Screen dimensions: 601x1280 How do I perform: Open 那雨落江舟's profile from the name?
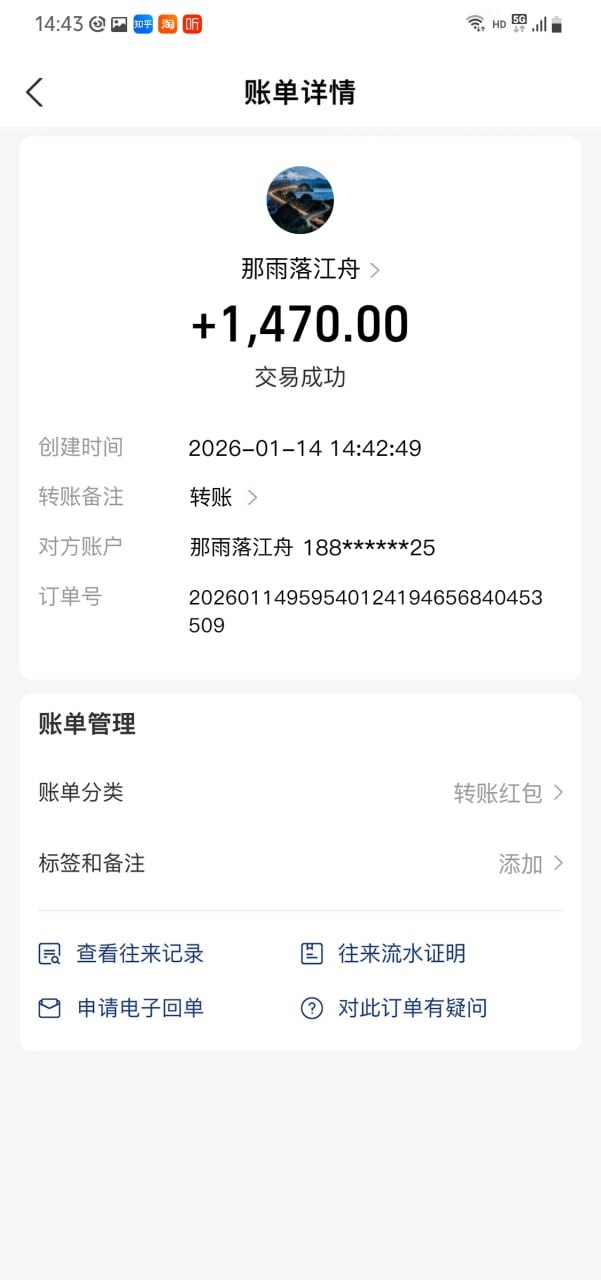pos(309,269)
